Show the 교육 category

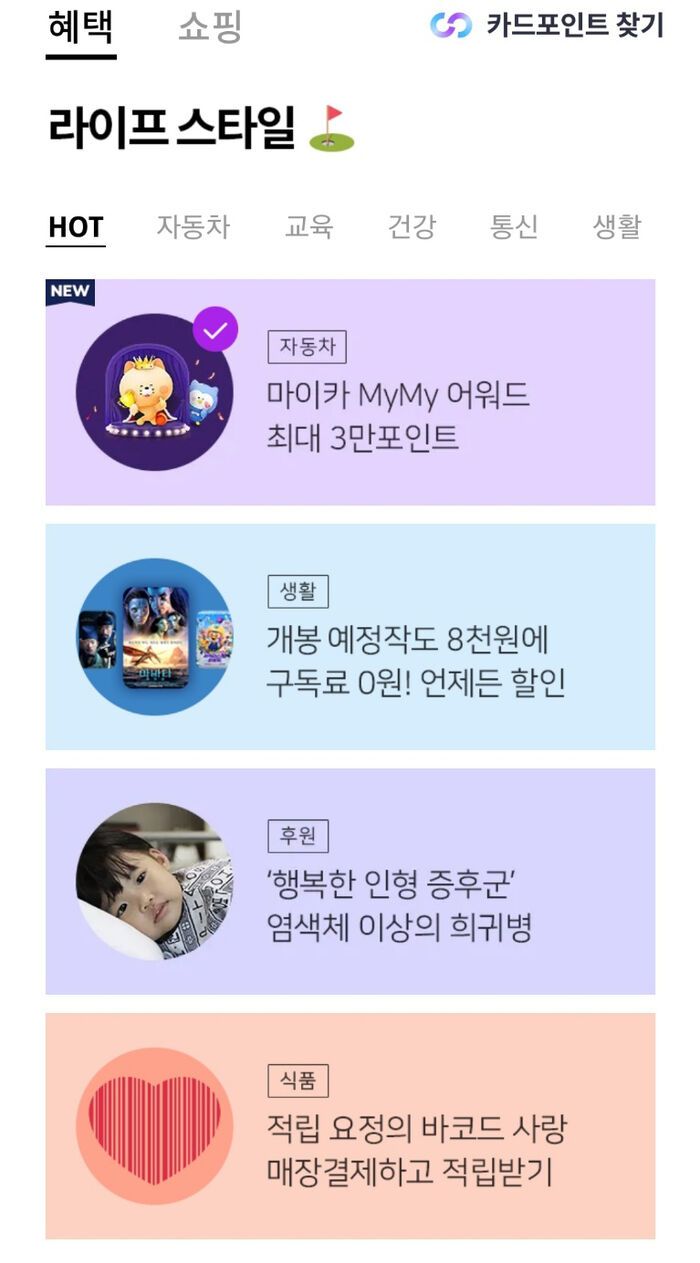point(309,227)
